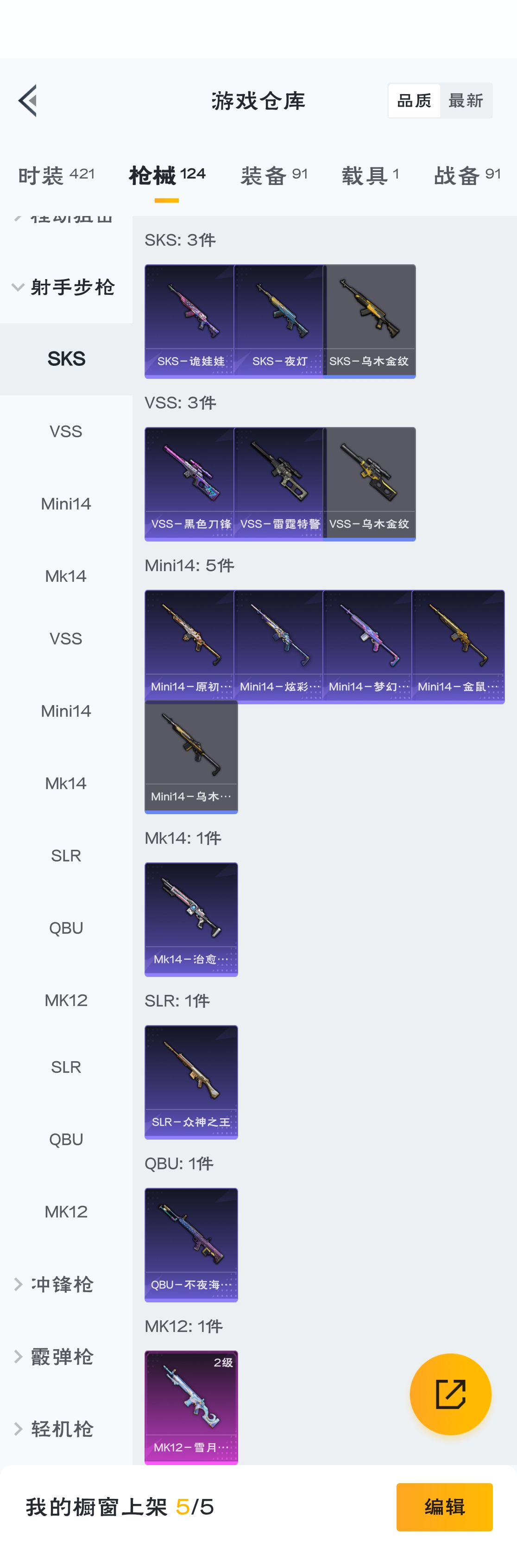Screen dimensions: 517x1568
Task: Open the SLR-众神之王 skin
Action: click(x=191, y=1081)
